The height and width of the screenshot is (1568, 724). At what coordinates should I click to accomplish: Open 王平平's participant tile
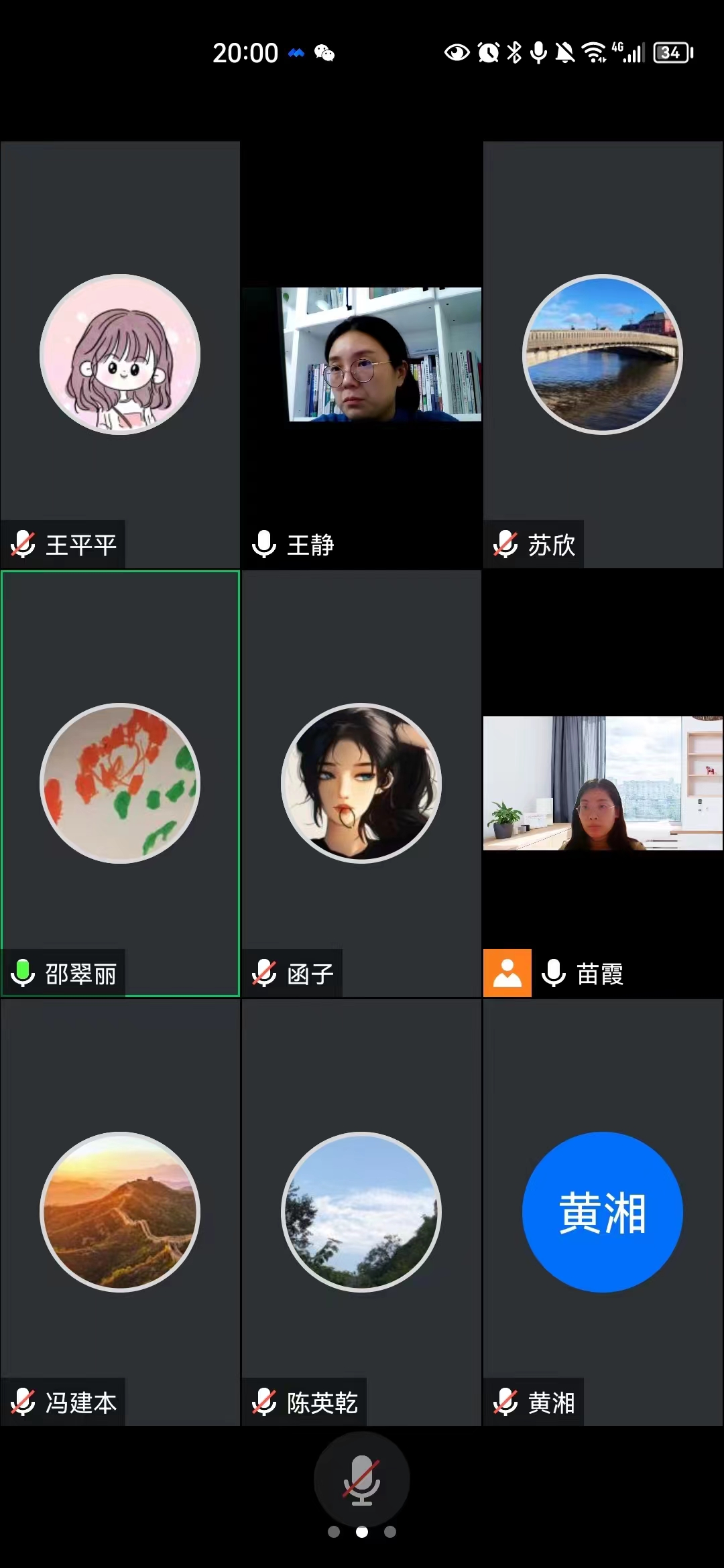(120, 354)
